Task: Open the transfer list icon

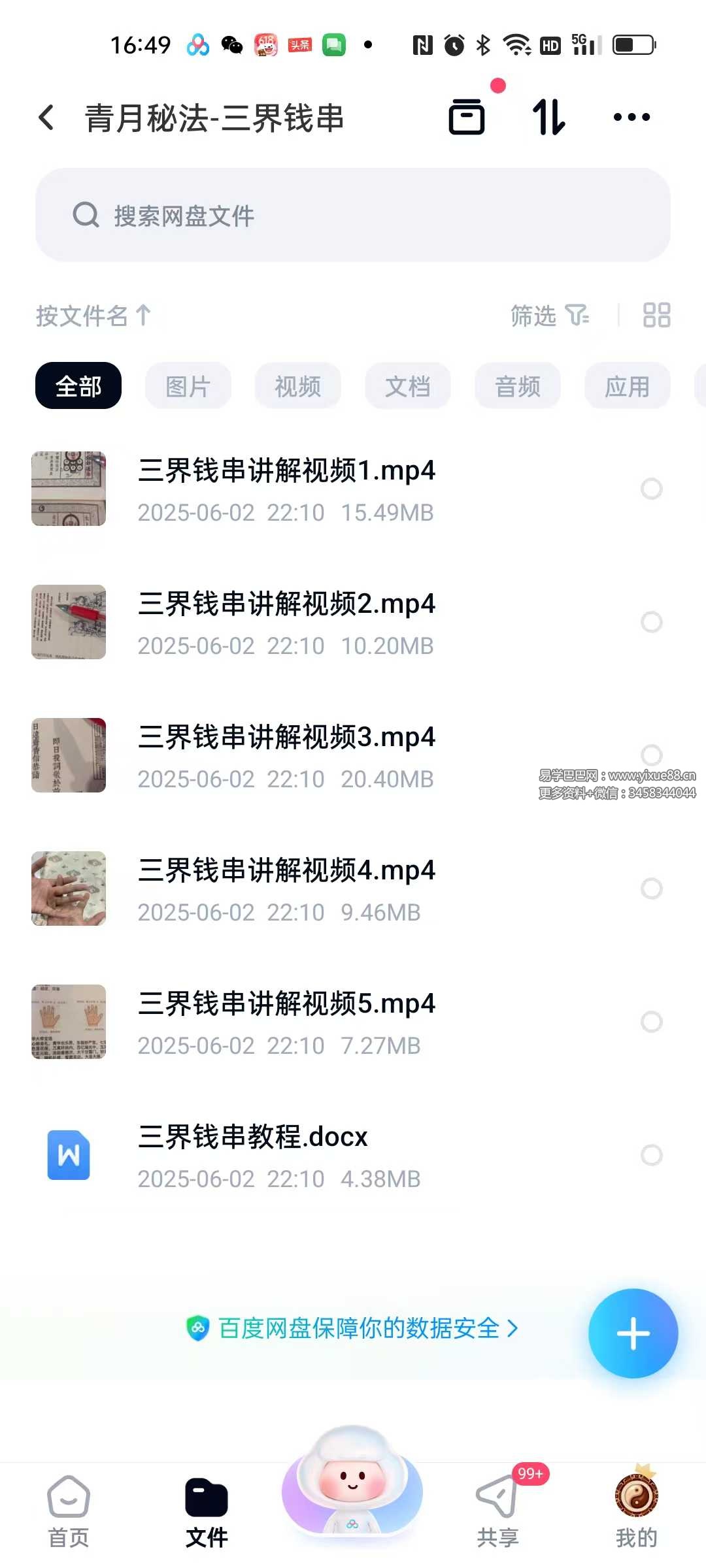Action: pyautogui.click(x=467, y=118)
